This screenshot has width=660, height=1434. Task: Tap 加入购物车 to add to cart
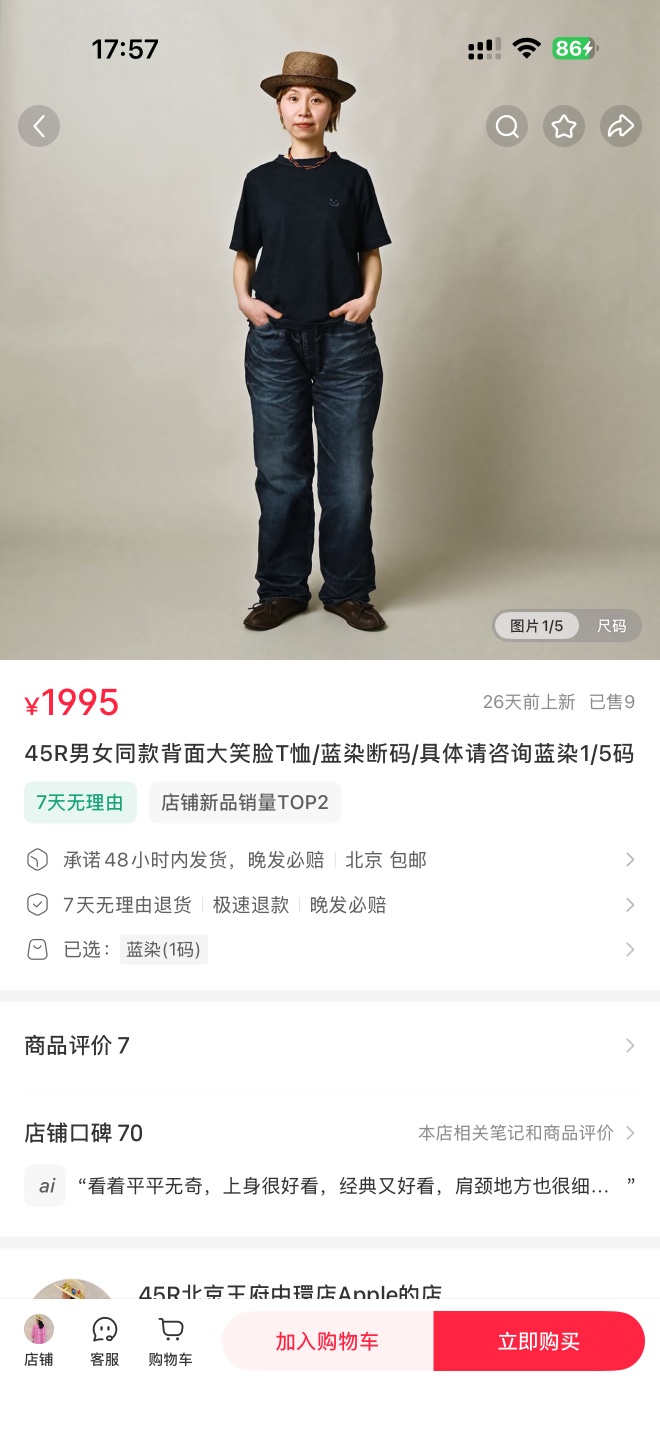click(327, 1341)
